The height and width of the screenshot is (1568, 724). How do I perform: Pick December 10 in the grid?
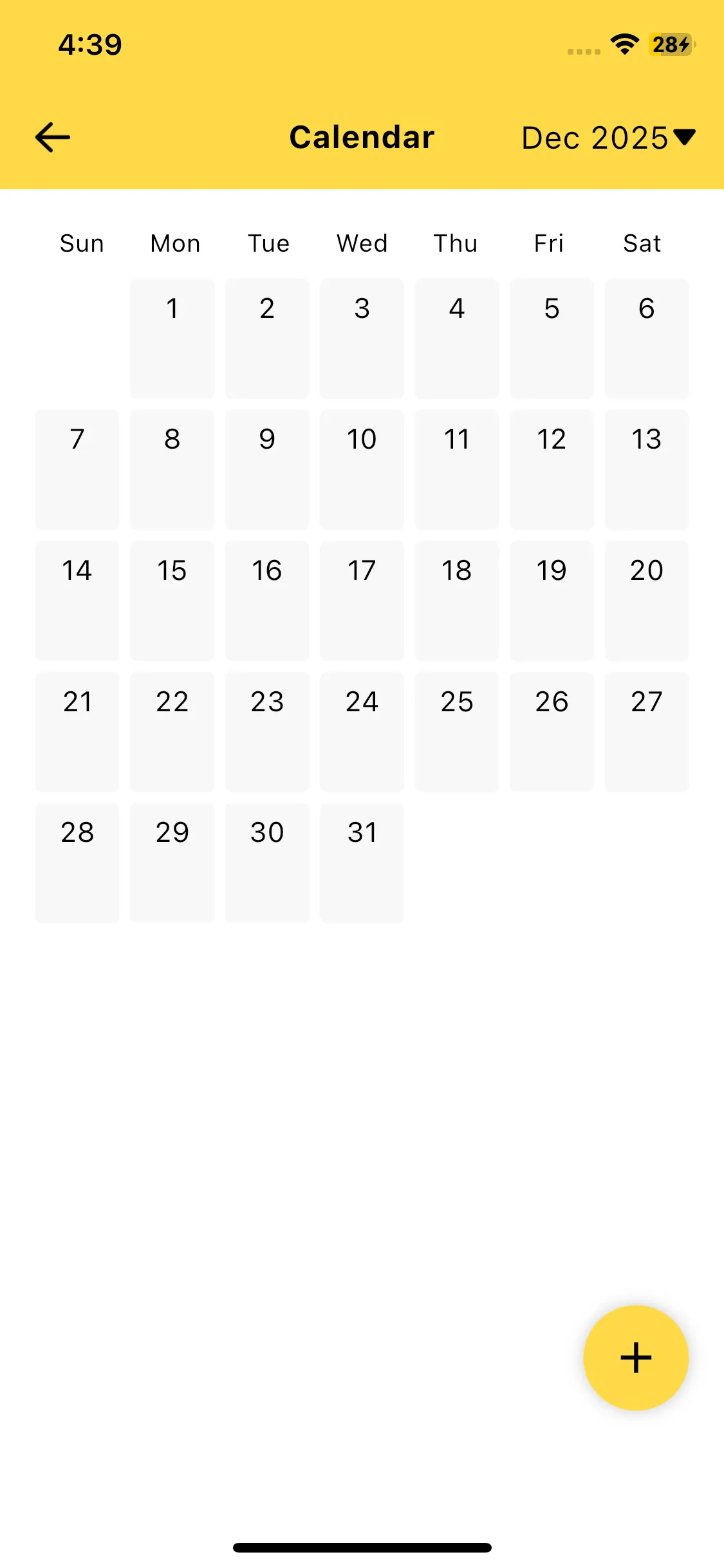click(362, 469)
